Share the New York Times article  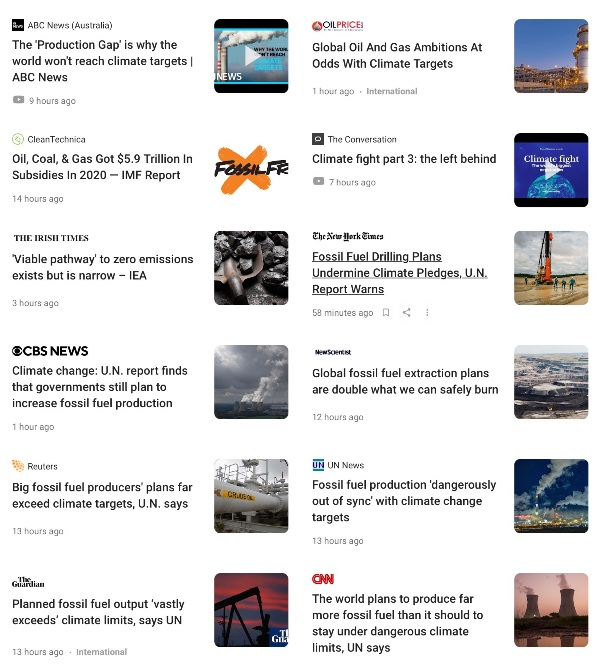click(406, 313)
